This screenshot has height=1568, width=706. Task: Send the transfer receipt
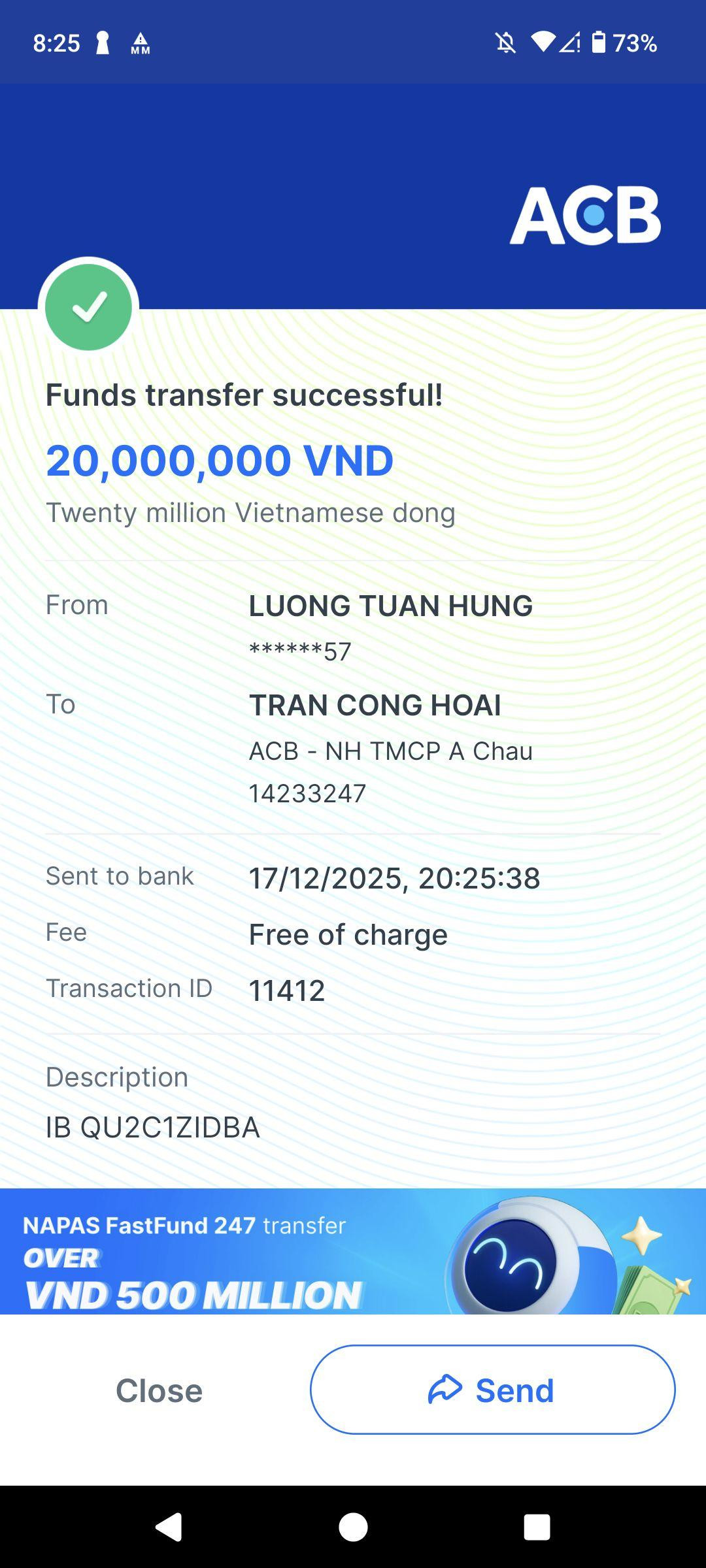pos(492,1390)
